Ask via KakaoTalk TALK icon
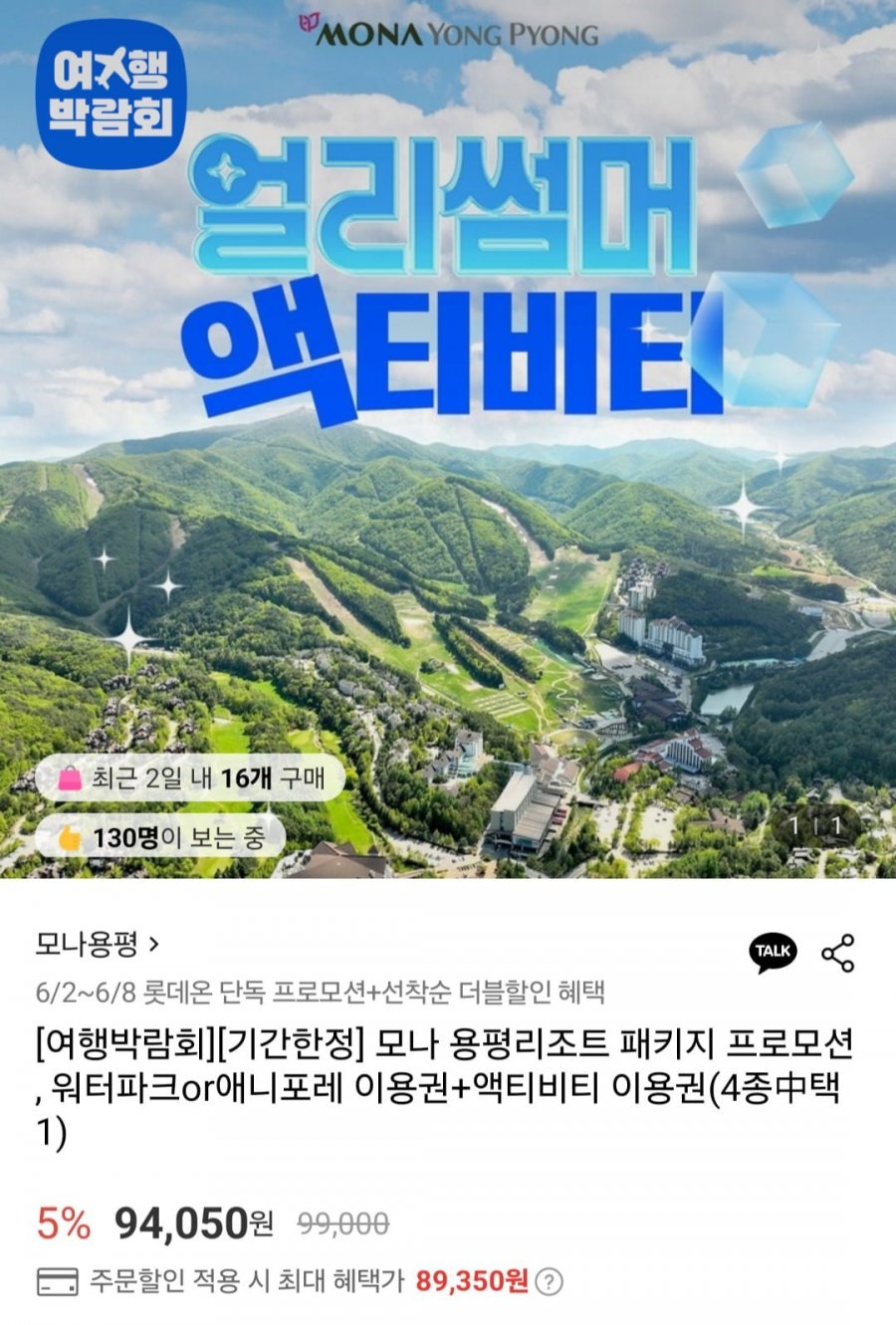Viewport: 896px width, 1325px height. point(773,952)
